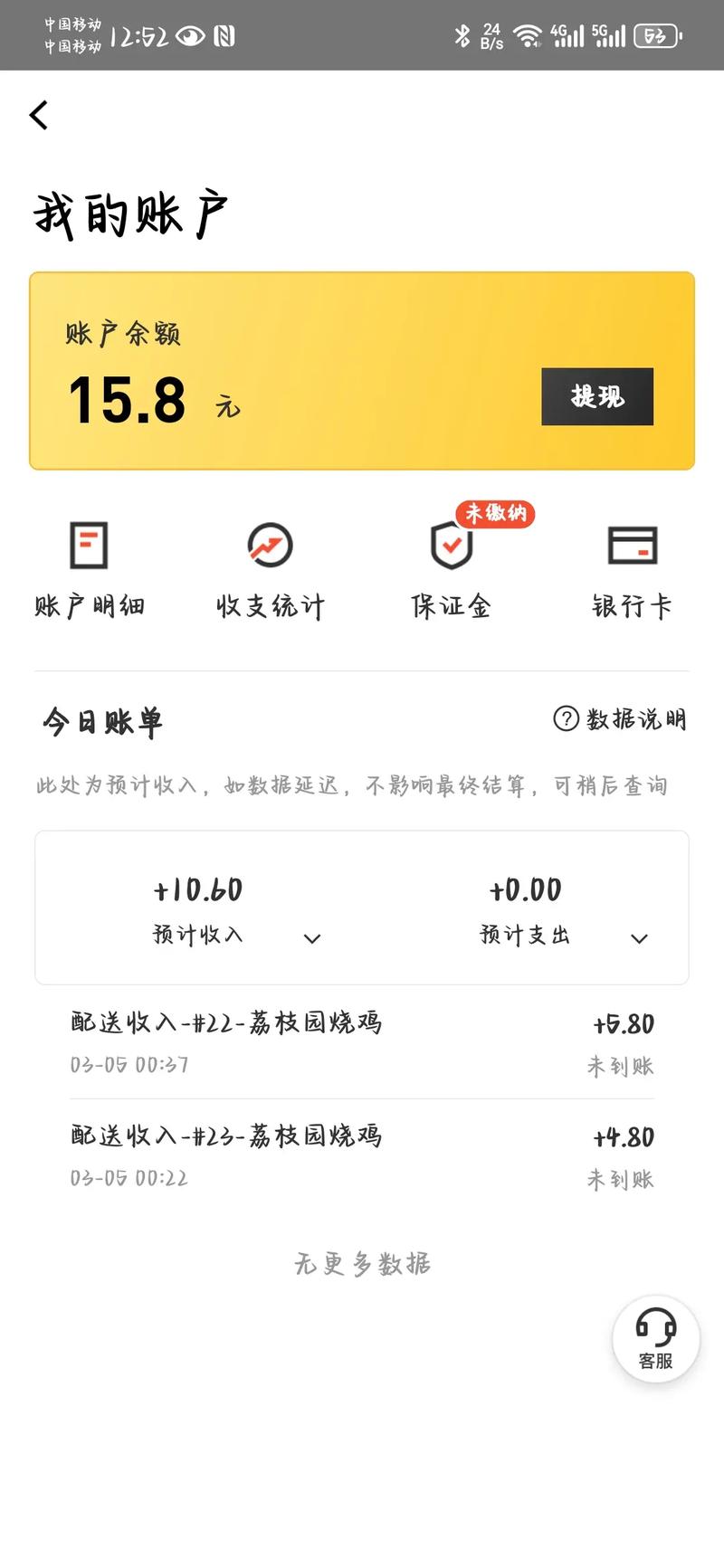Tap the back arrow at top left
This screenshot has width=724, height=1568.
38,116
